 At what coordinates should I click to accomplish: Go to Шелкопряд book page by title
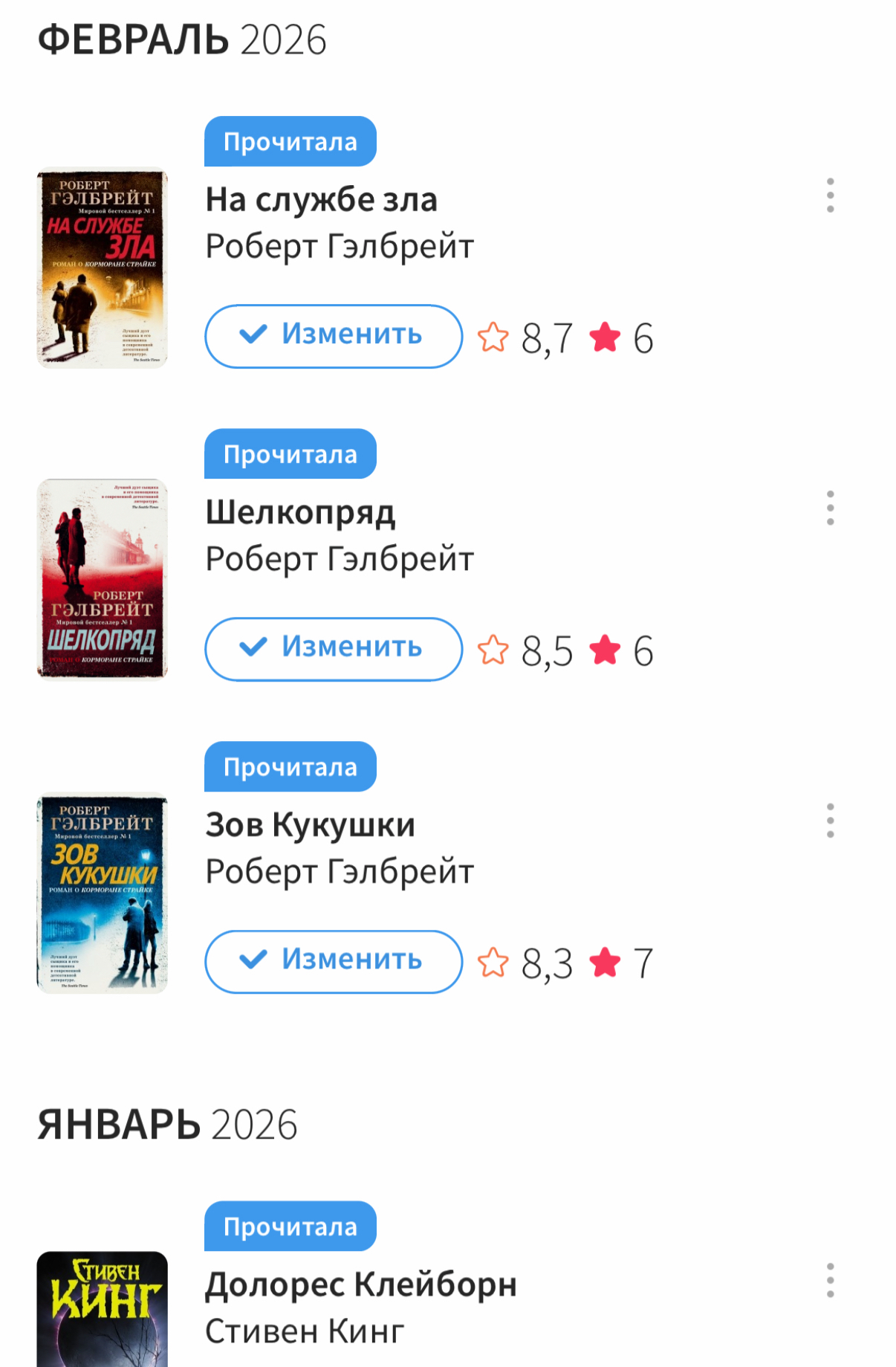[300, 513]
